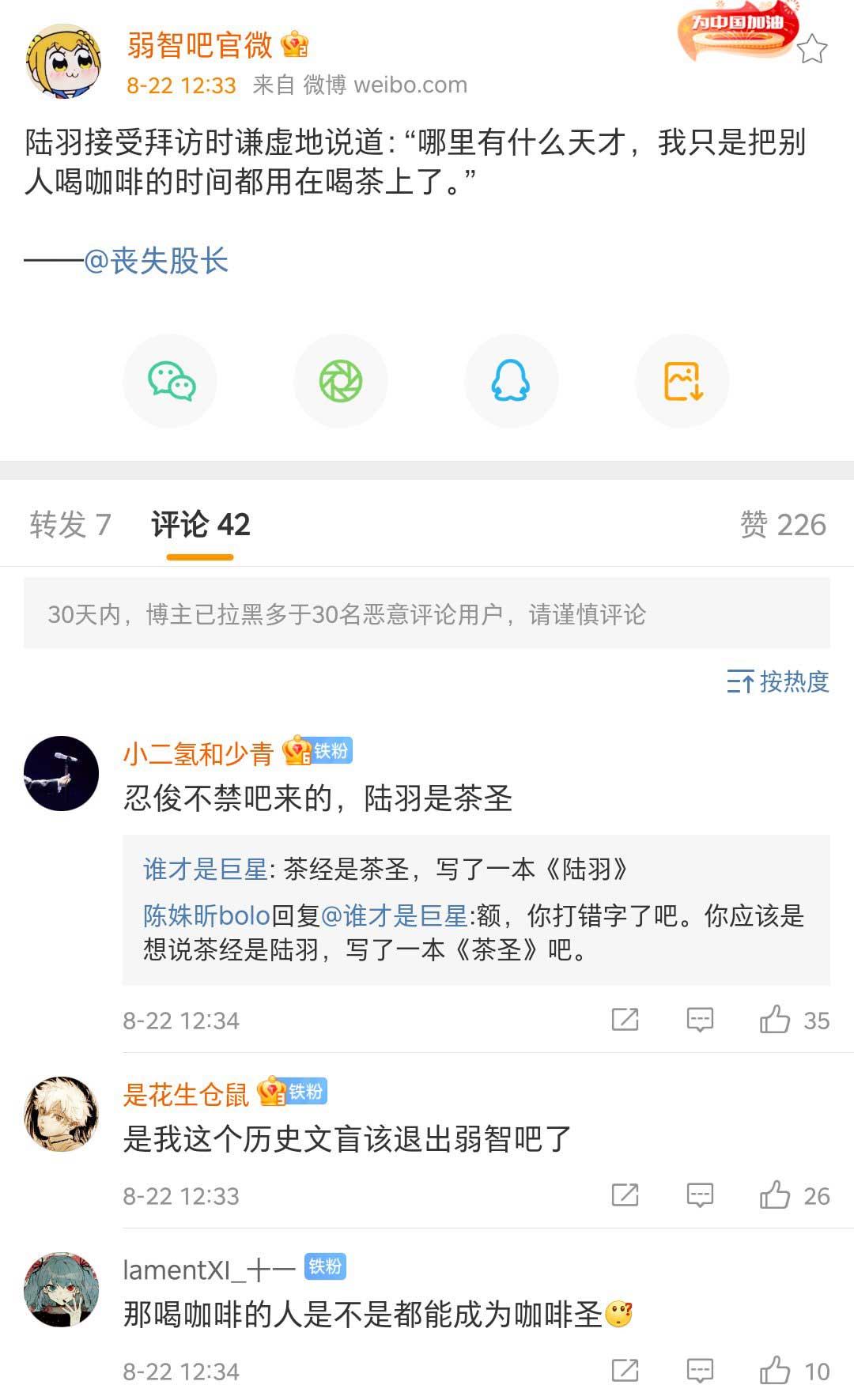Open 弱智吧官微 profile avatar
The height and width of the screenshot is (1400, 854).
(x=63, y=61)
